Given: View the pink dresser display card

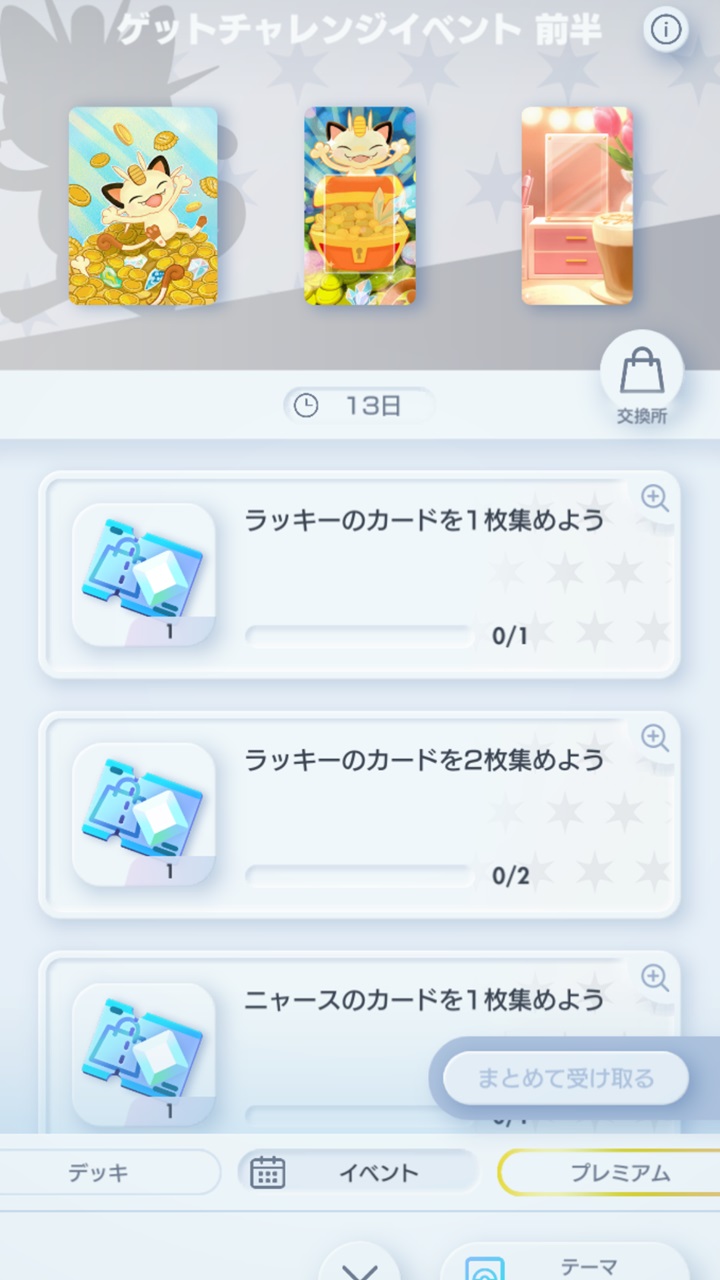Looking at the screenshot, I should pos(577,206).
